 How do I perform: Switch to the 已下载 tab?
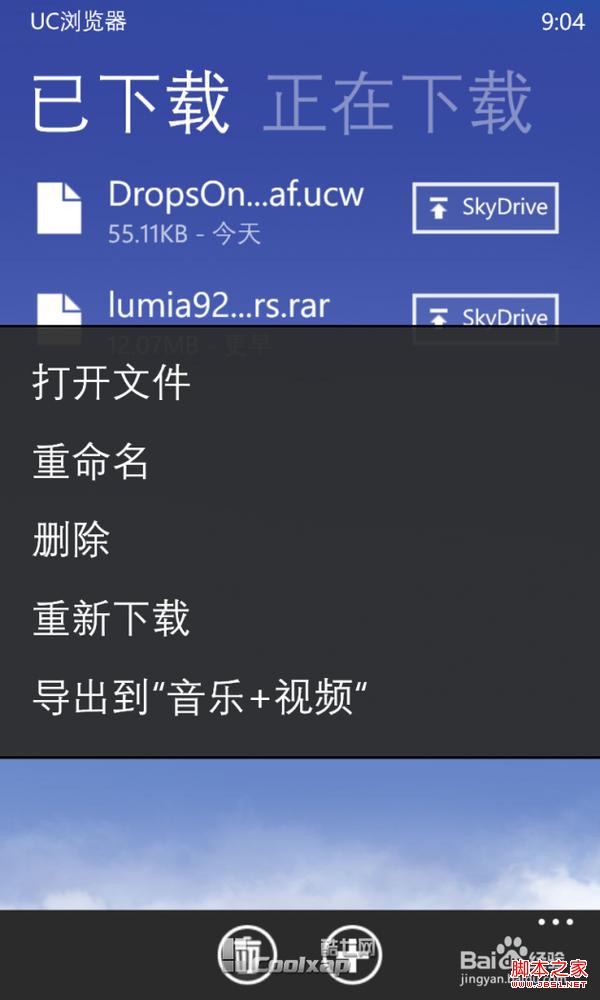[131, 103]
